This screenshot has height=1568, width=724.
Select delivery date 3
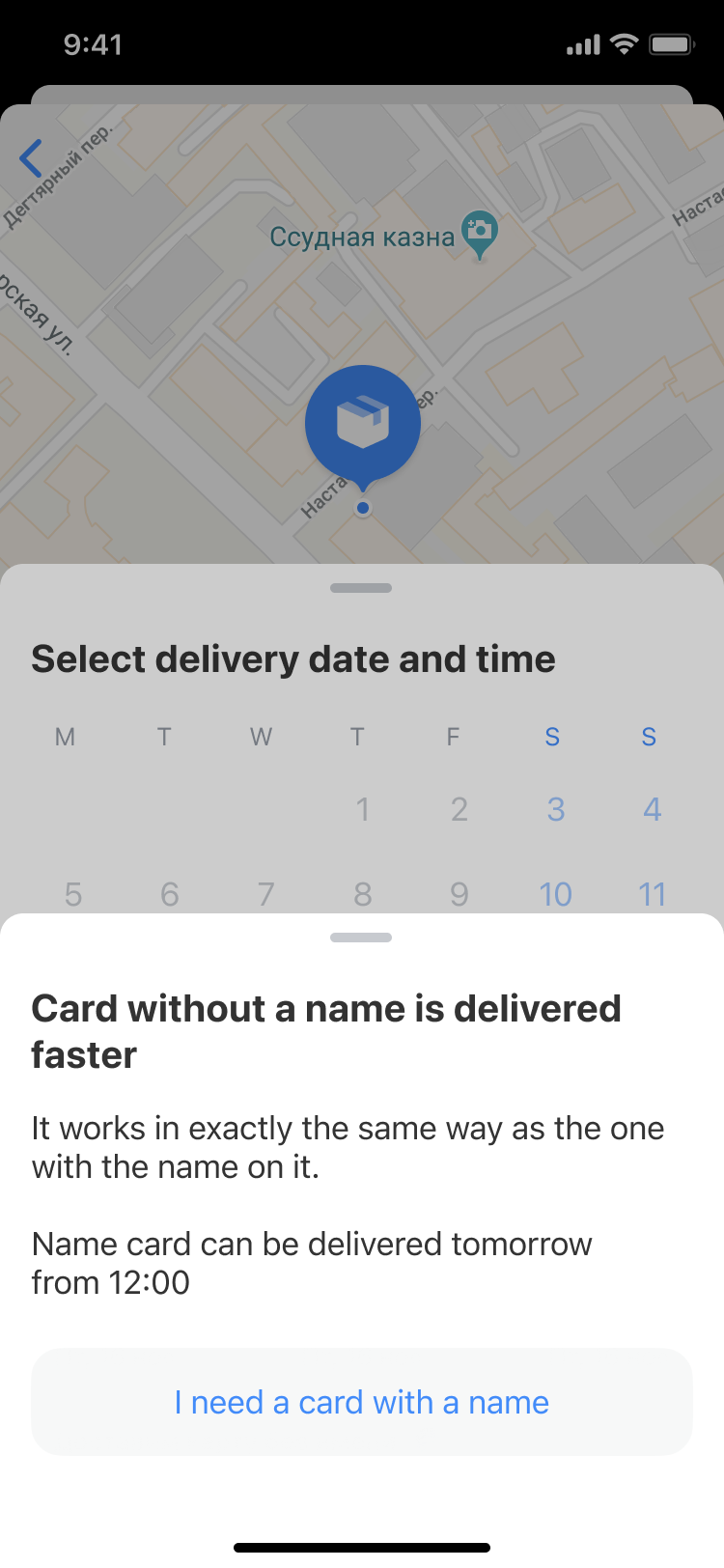click(x=555, y=809)
